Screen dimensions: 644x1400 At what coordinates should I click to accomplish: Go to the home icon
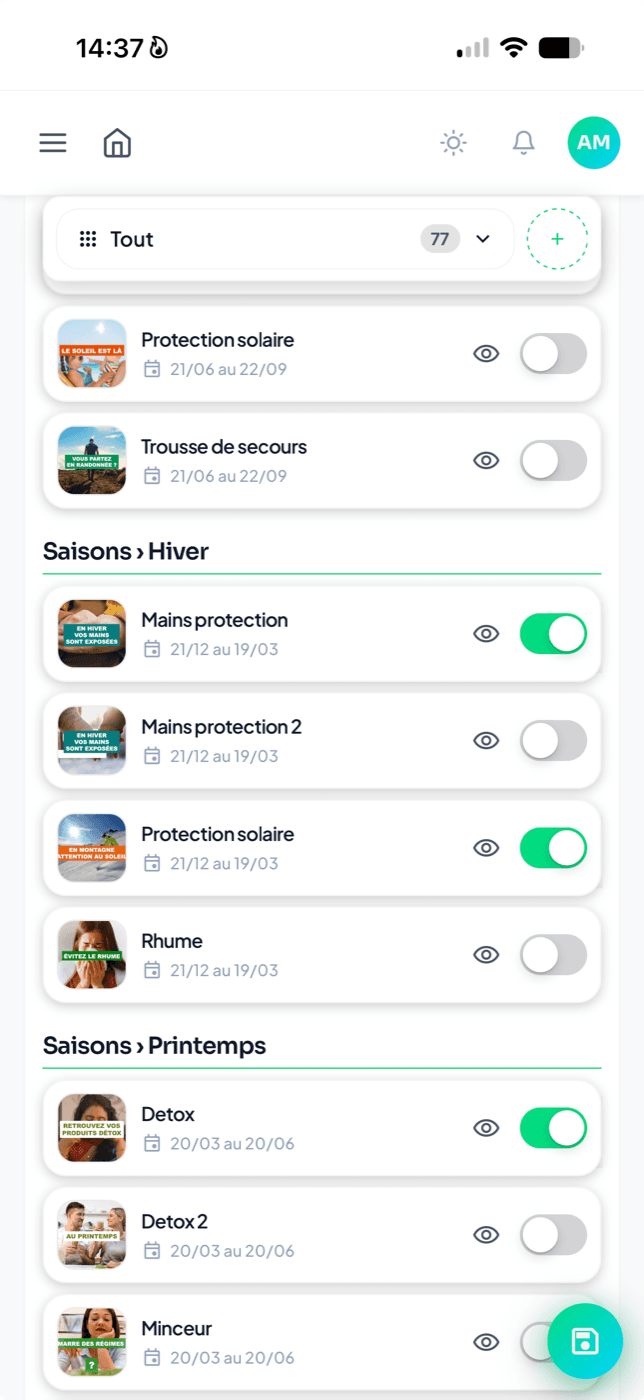(x=117, y=143)
